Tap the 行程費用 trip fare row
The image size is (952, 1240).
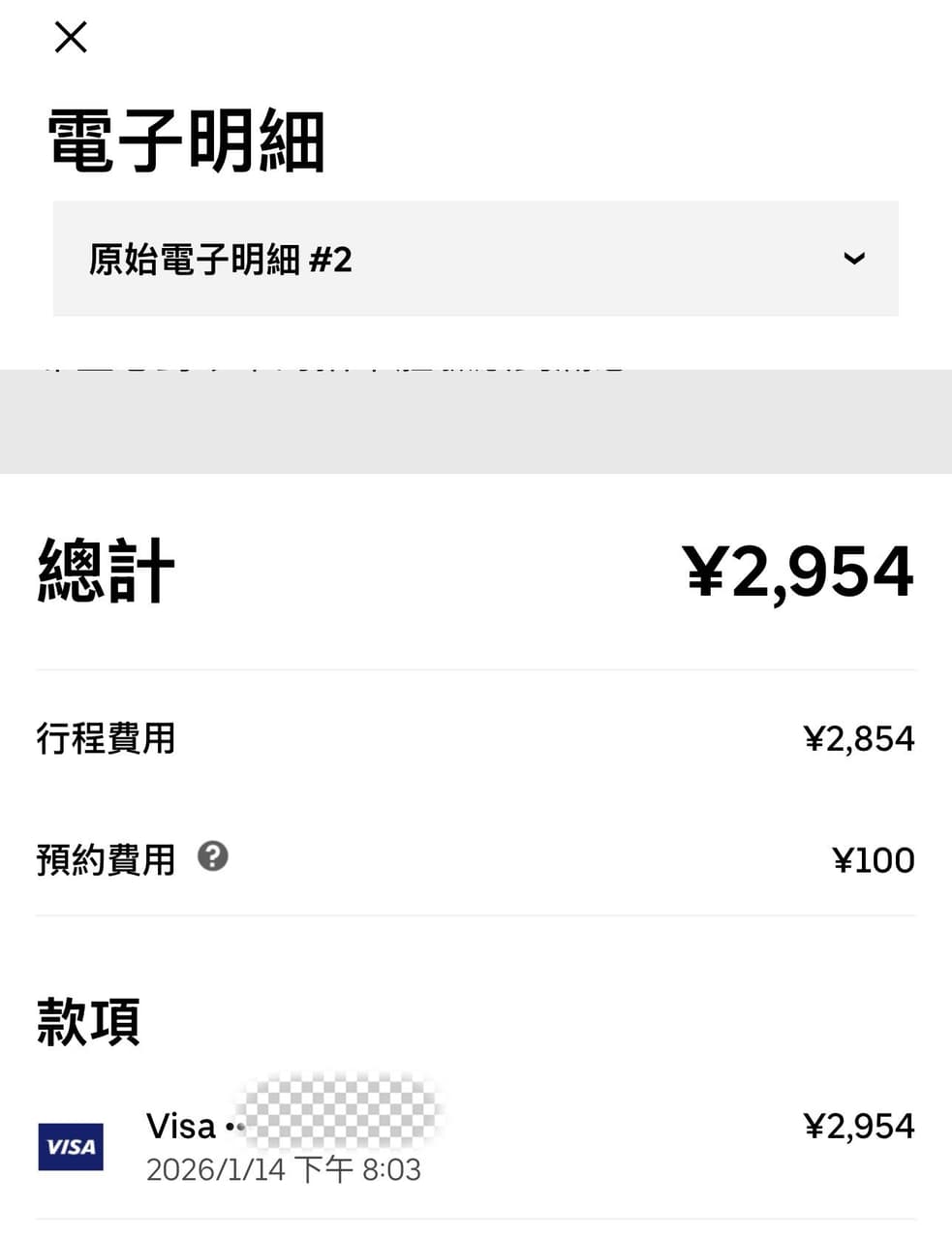coord(105,738)
